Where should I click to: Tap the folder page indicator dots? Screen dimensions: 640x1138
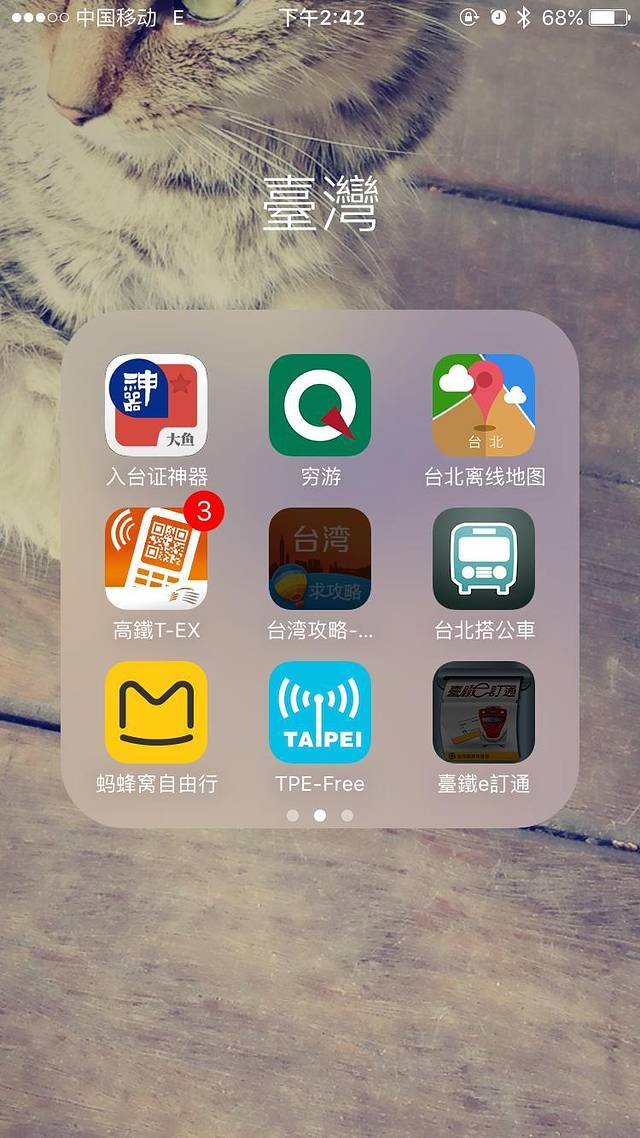[320, 815]
